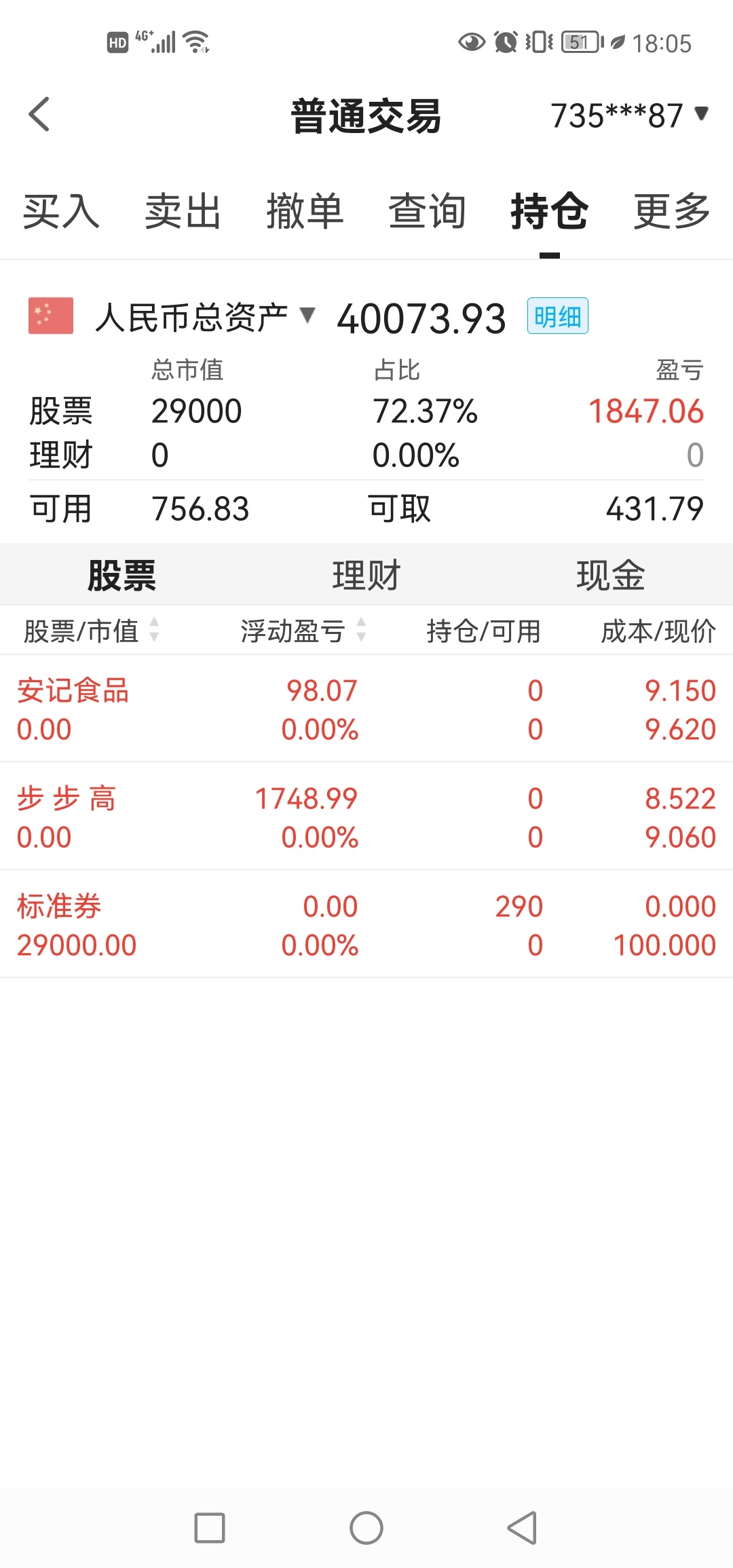This screenshot has height=1568, width=733.
Task: Open the 更多 tab
Action: [672, 211]
